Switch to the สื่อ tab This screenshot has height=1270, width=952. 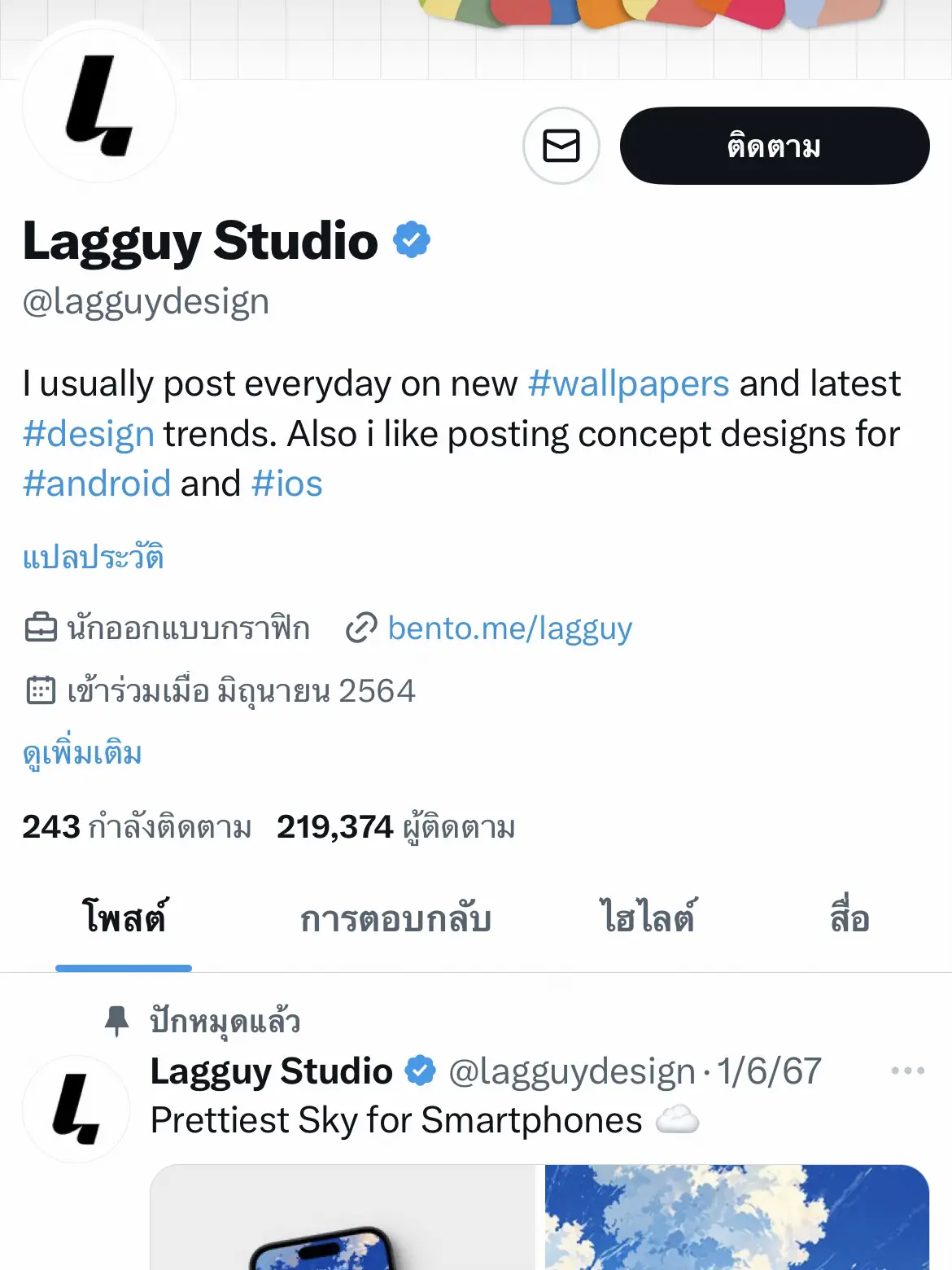tap(849, 919)
